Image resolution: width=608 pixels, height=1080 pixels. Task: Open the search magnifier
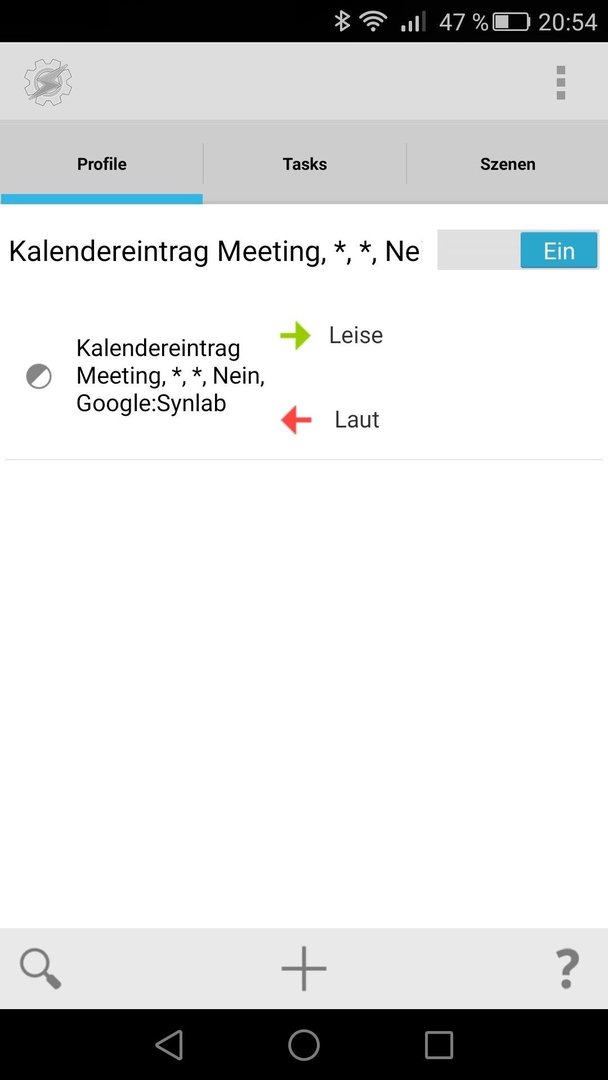click(41, 968)
